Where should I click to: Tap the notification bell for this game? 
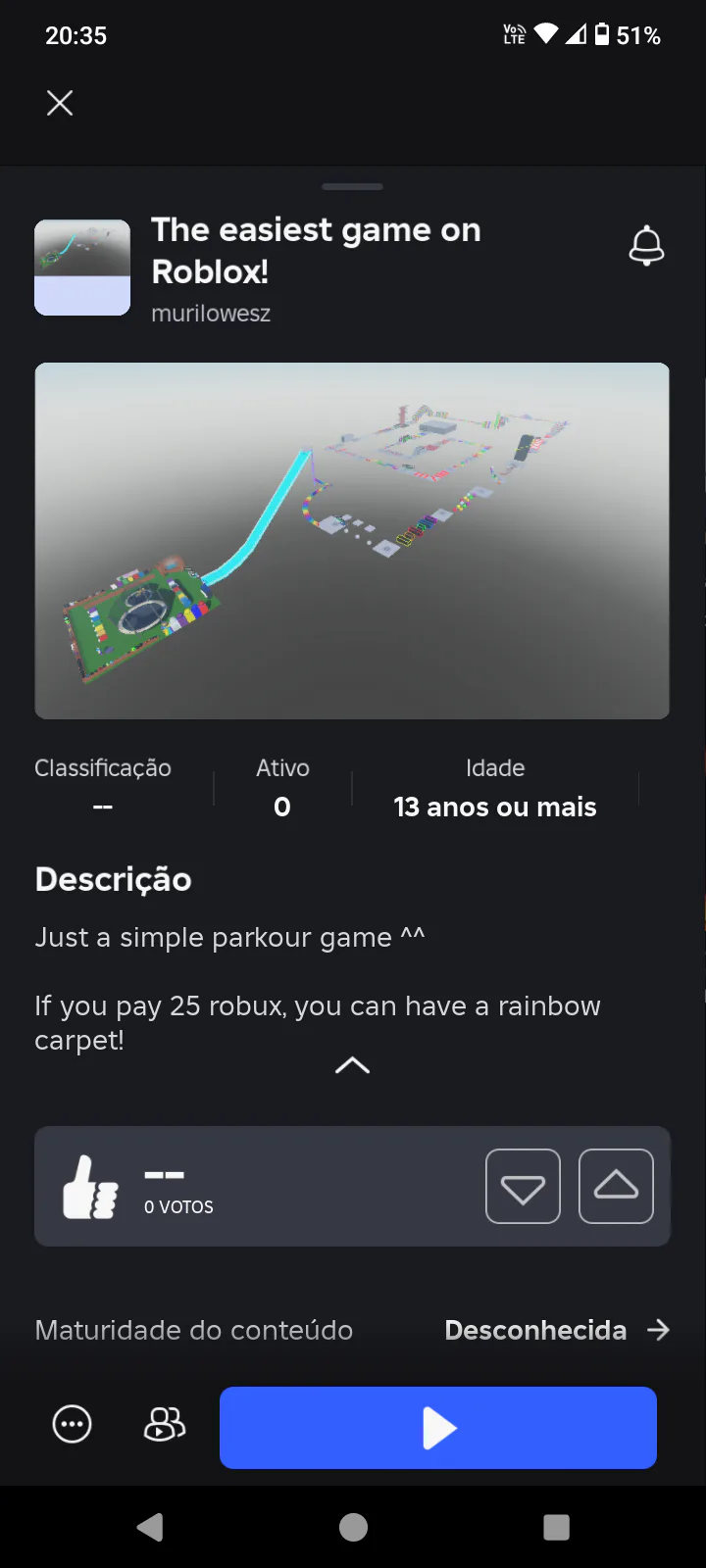point(646,245)
